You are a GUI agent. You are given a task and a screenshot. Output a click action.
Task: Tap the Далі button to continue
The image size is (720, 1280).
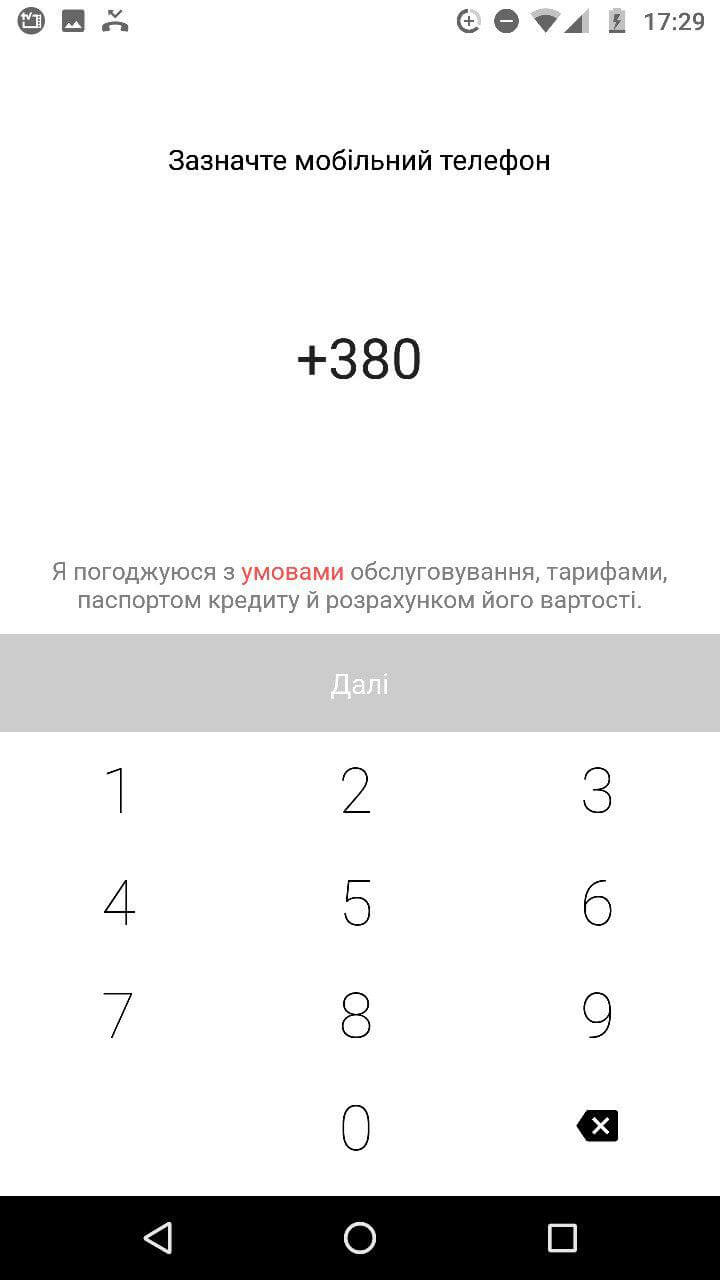click(360, 684)
